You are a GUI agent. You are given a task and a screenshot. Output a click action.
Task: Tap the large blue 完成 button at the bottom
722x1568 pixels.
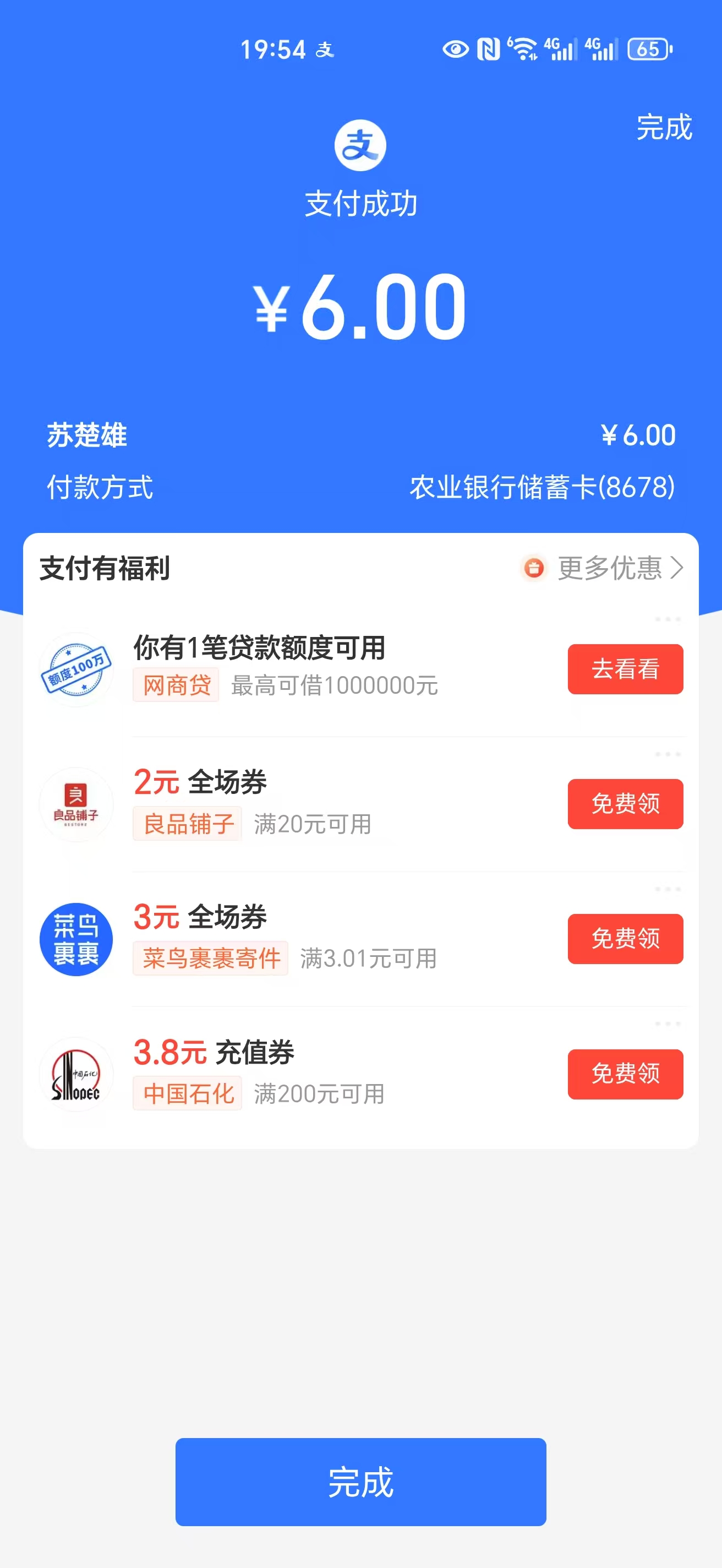pyautogui.click(x=360, y=1482)
